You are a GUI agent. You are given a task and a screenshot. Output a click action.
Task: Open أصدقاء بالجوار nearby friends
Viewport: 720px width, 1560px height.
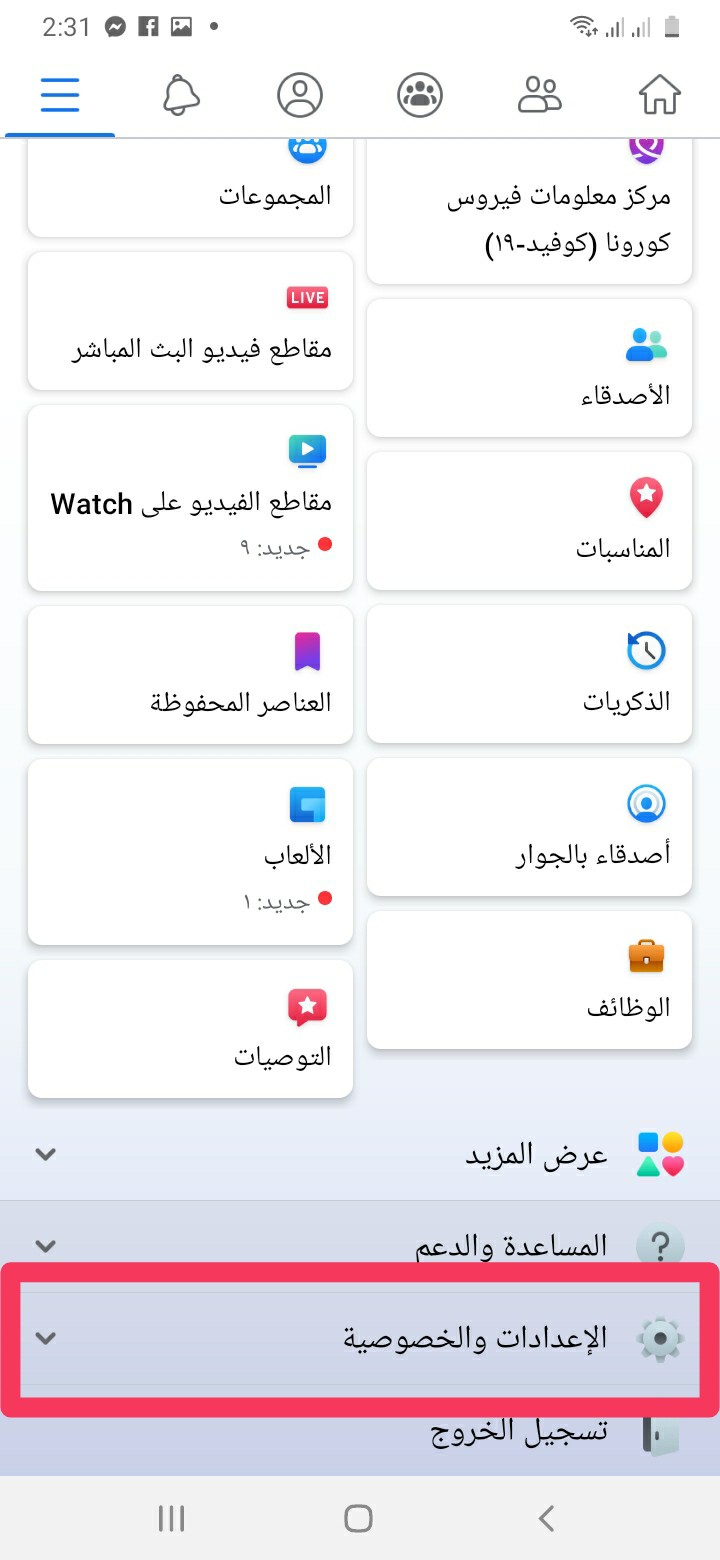click(530, 827)
